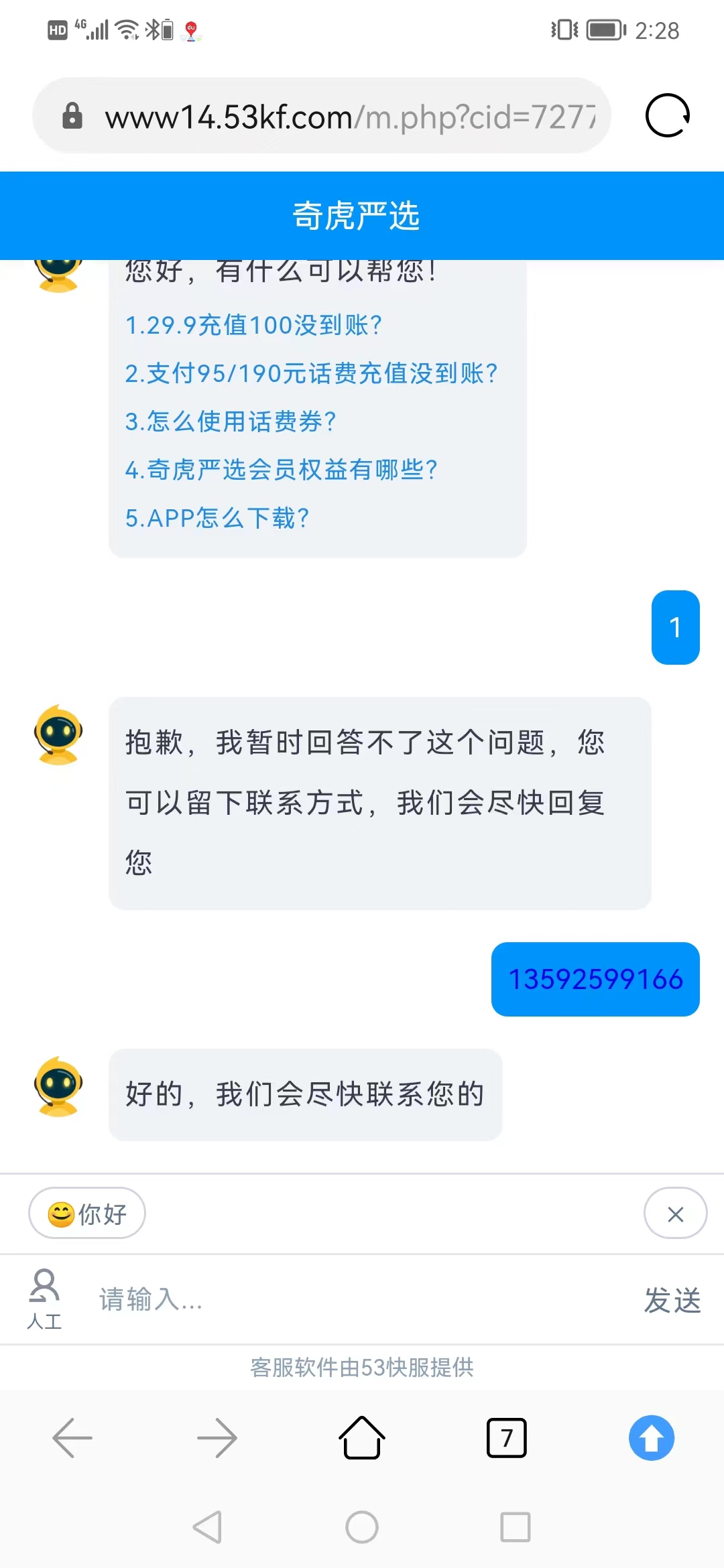Tap the URL address bar
Image resolution: width=724 pixels, height=1568 pixels.
click(322, 115)
